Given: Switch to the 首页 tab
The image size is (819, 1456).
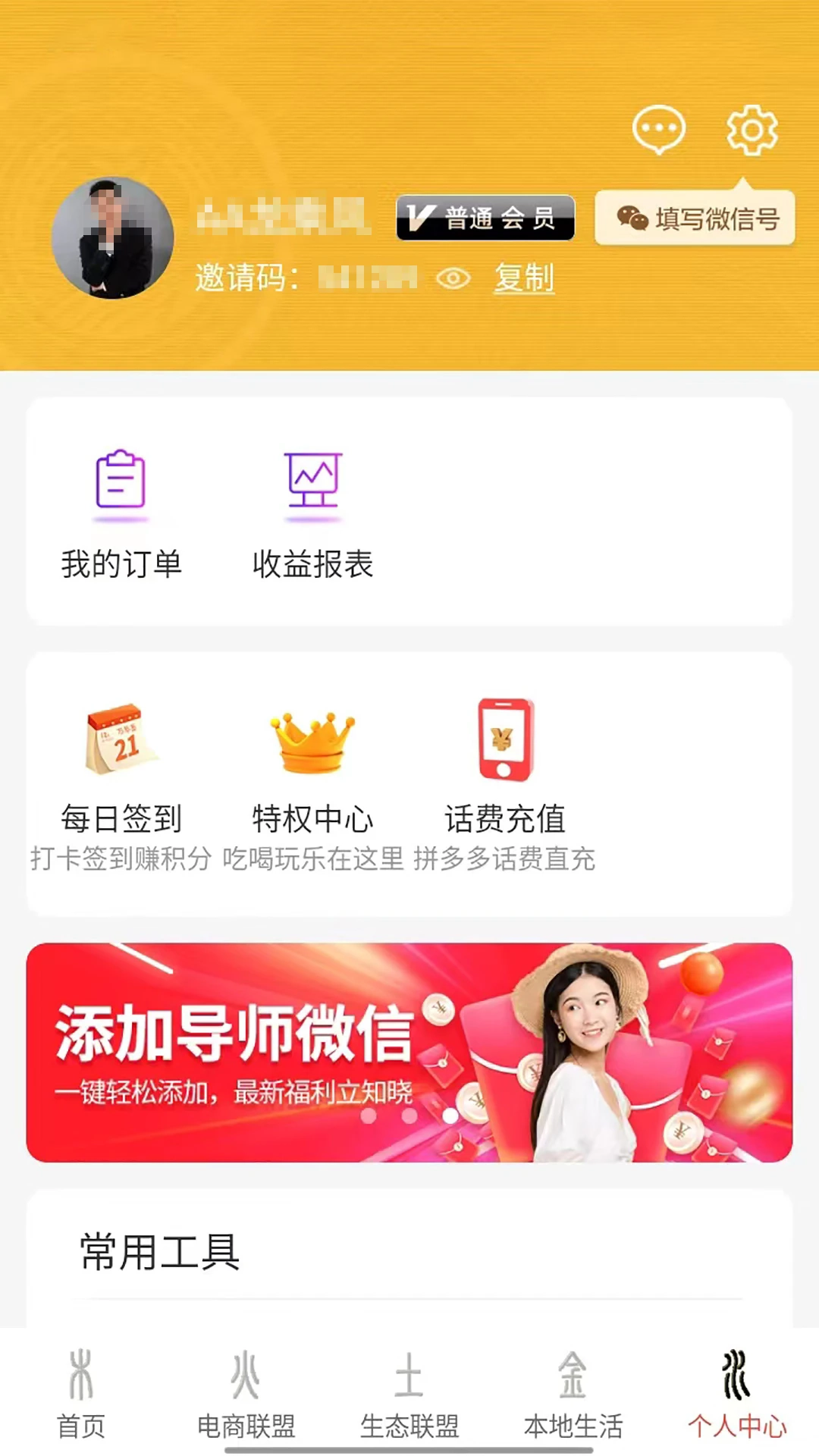Looking at the screenshot, I should coord(81,1394).
